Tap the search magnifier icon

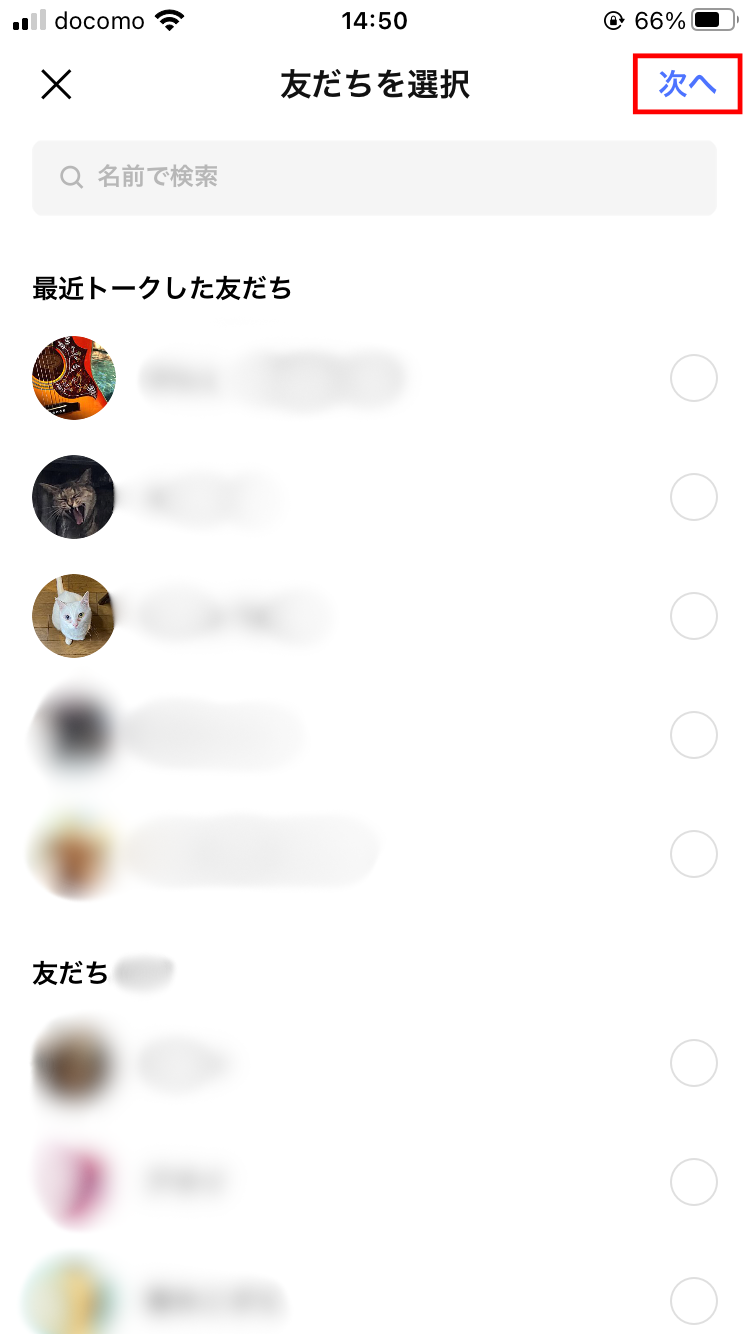[x=70, y=177]
